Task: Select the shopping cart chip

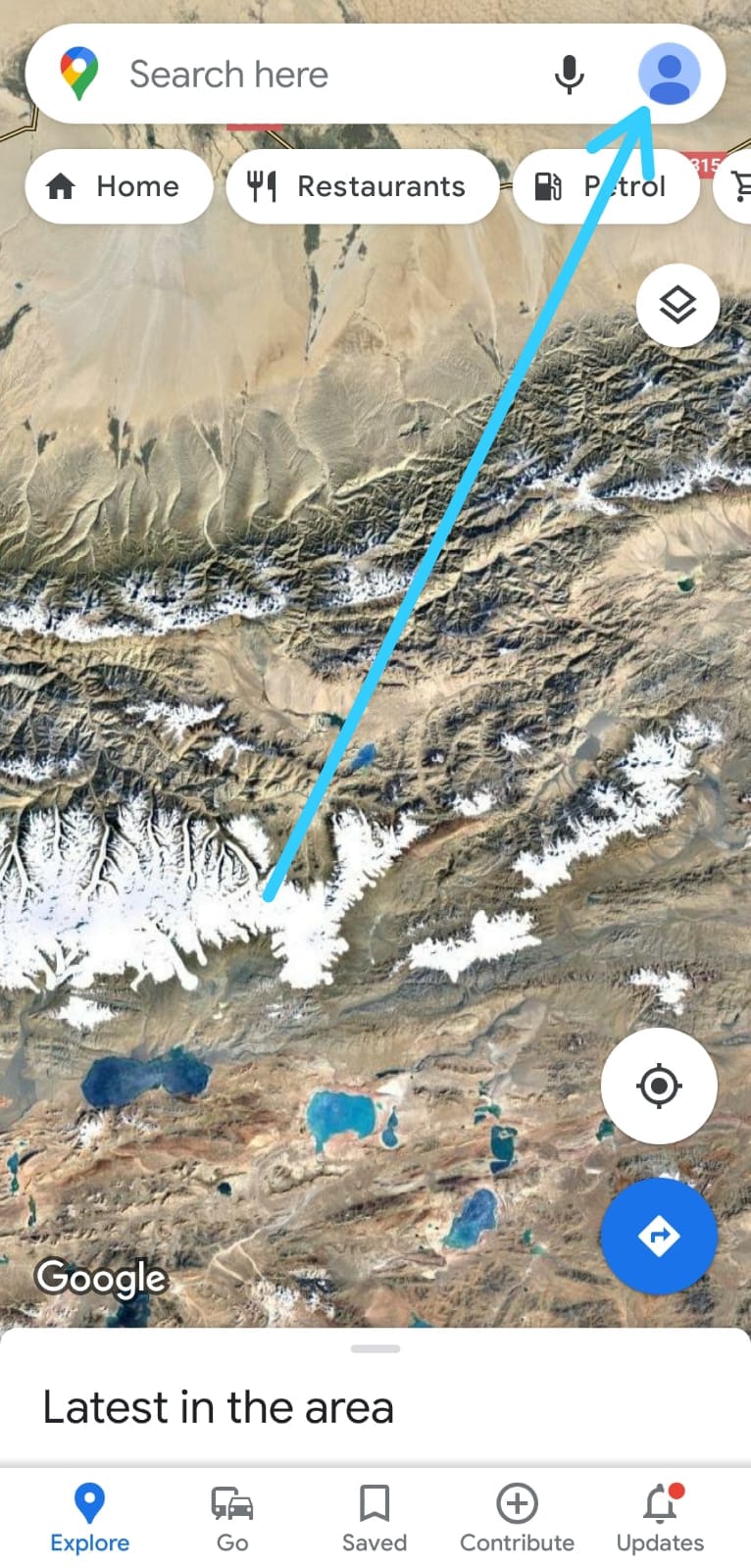Action: [x=735, y=186]
